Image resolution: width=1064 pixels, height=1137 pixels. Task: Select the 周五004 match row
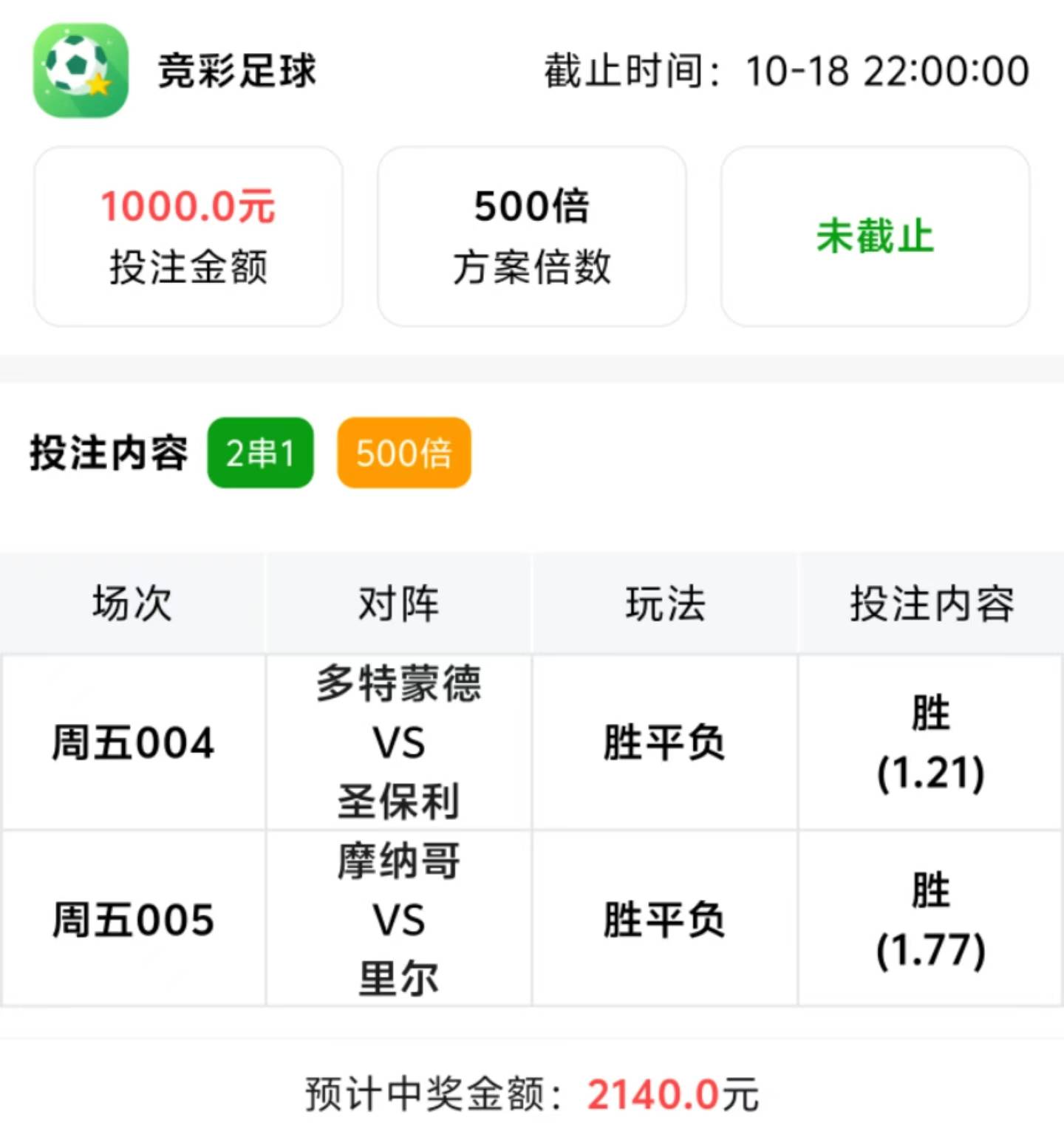point(133,742)
